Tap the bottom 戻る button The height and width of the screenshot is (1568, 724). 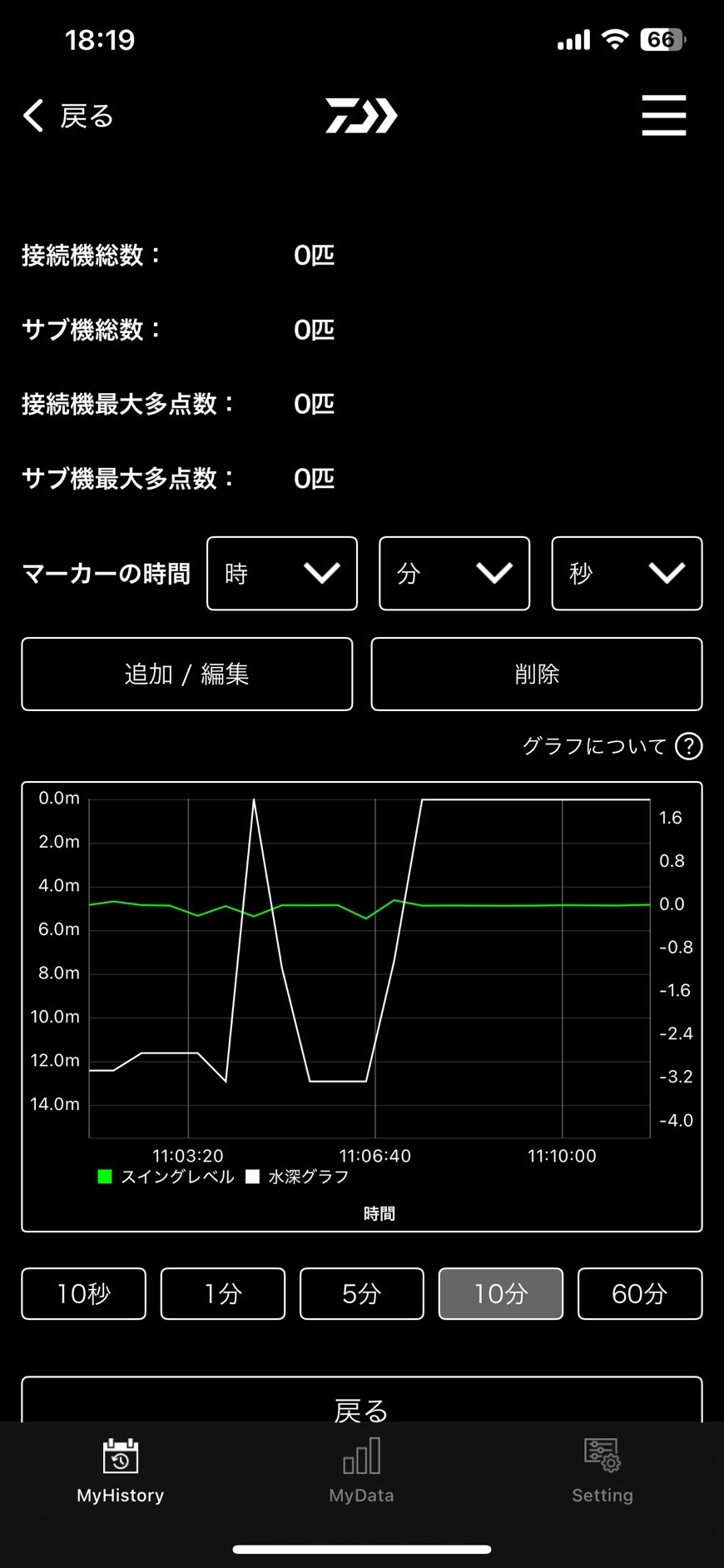pos(362,1406)
